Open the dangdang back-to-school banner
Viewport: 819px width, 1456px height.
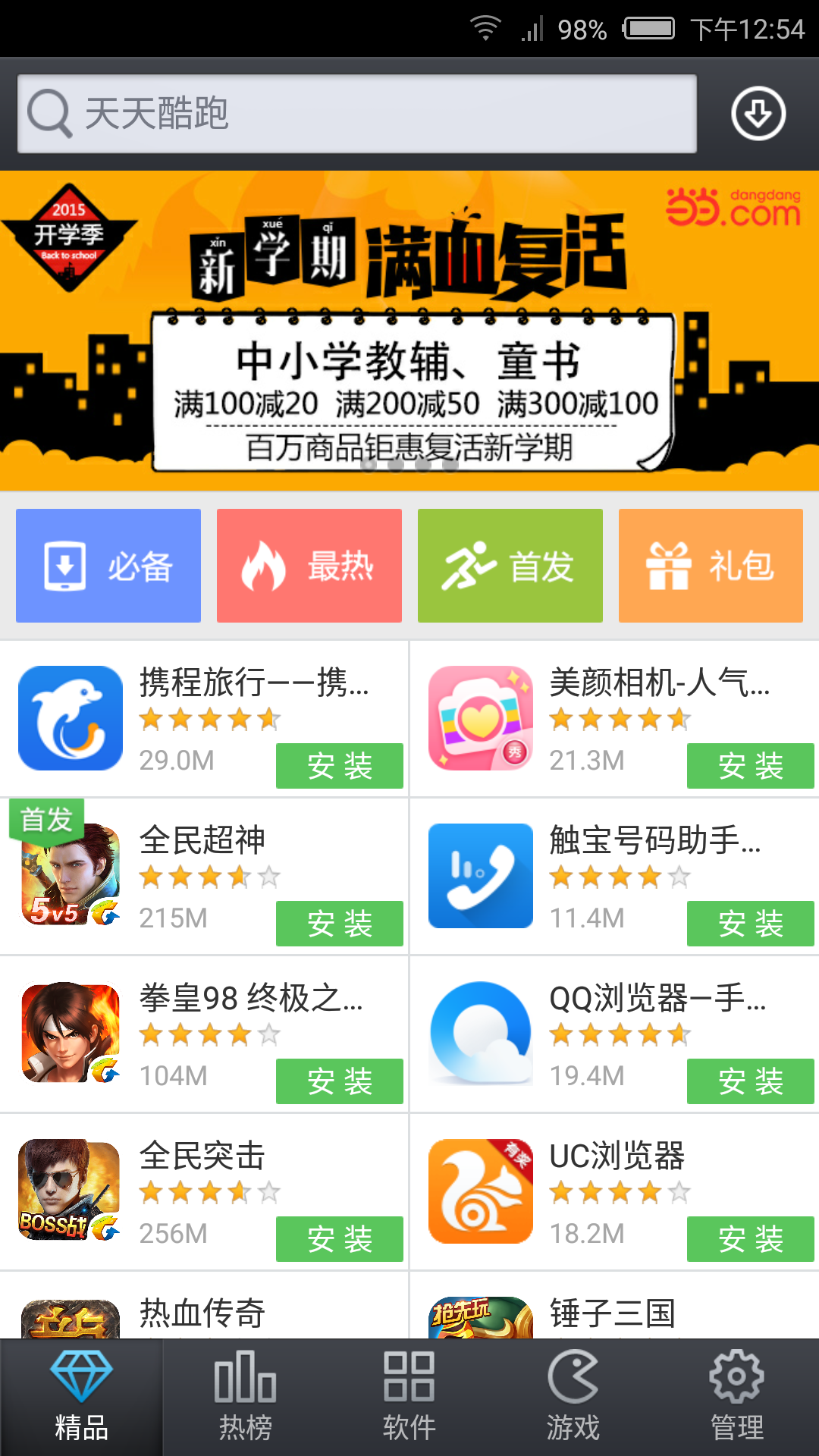coord(409,331)
